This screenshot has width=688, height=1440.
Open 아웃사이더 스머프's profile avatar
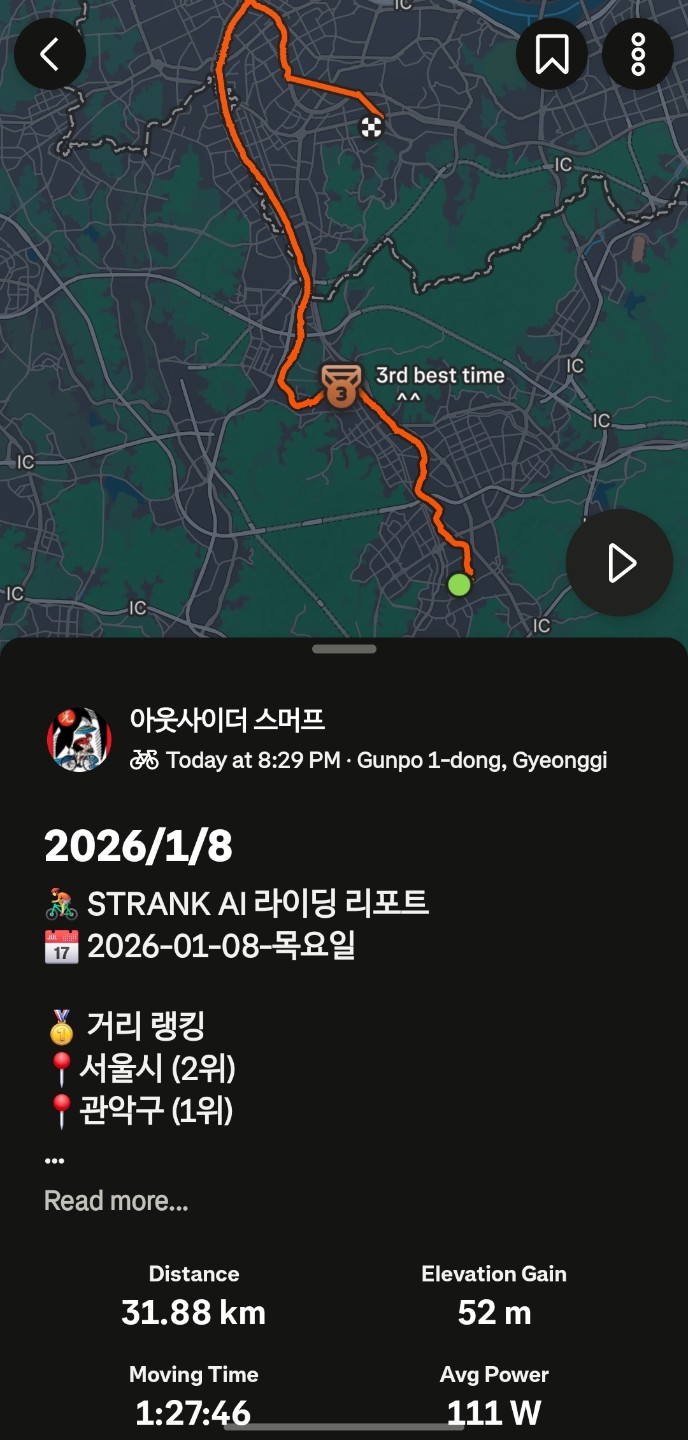click(x=78, y=740)
